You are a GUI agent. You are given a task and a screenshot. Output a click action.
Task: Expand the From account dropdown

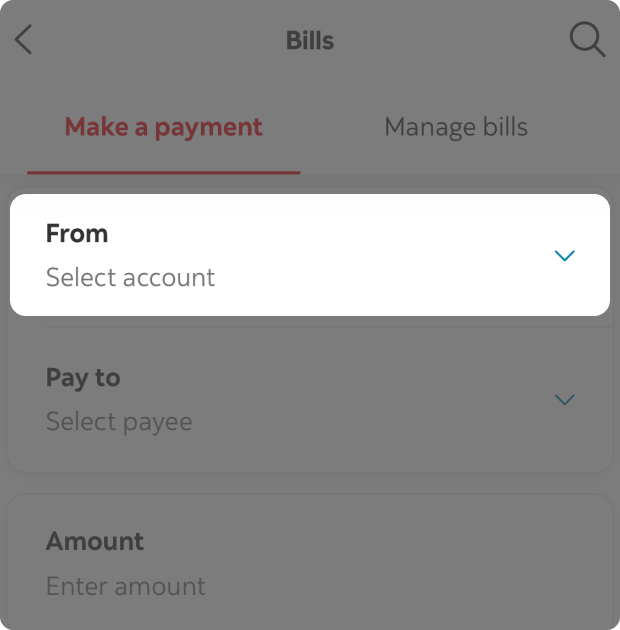(564, 256)
